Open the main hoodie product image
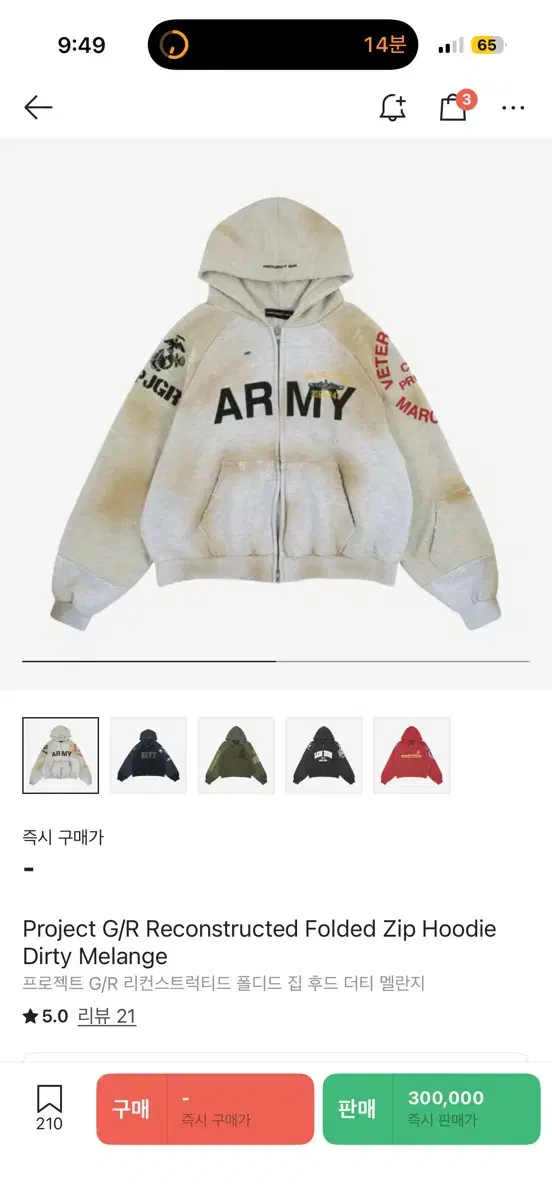 pyautogui.click(x=276, y=414)
